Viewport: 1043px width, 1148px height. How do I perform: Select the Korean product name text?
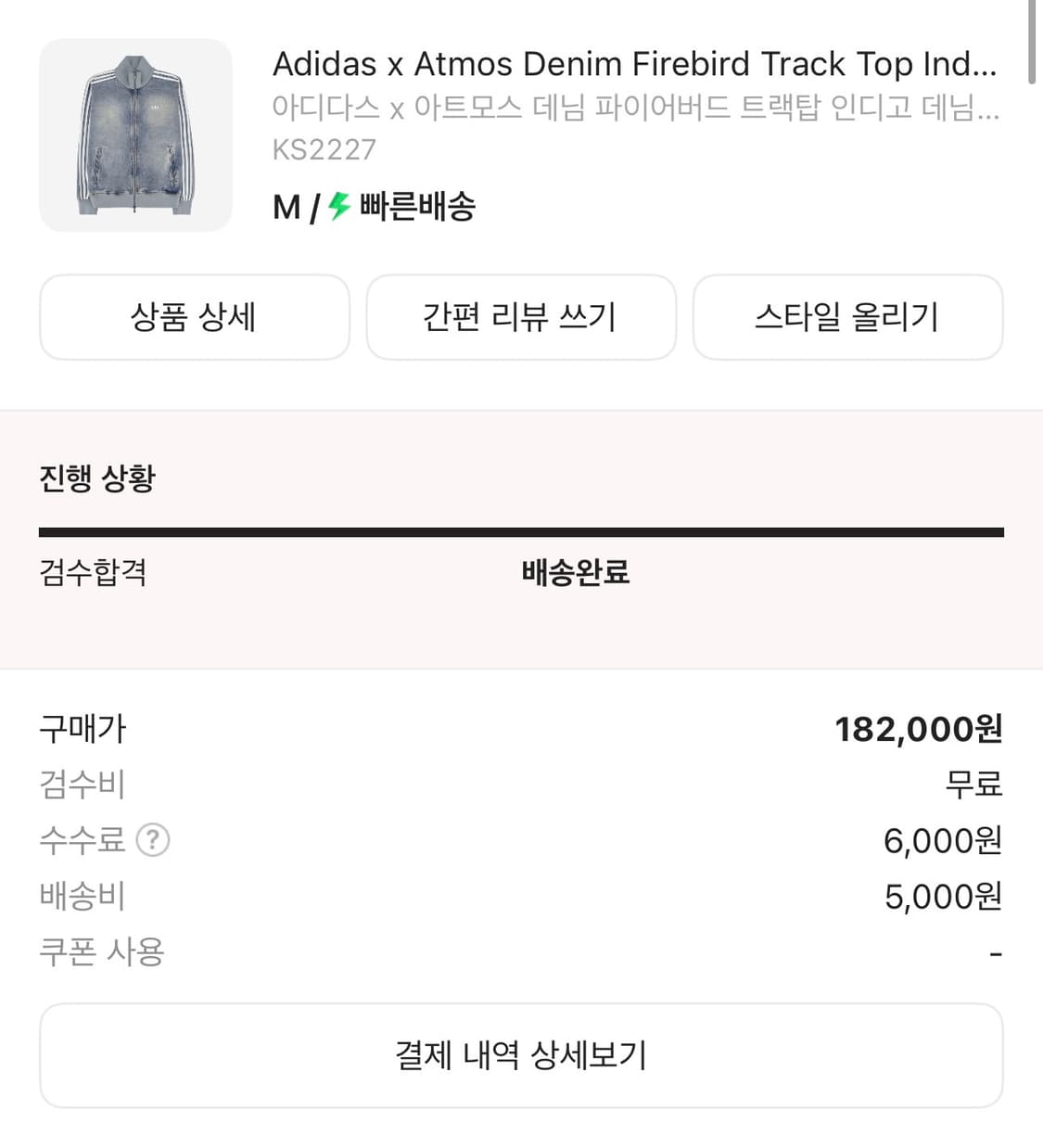click(636, 109)
